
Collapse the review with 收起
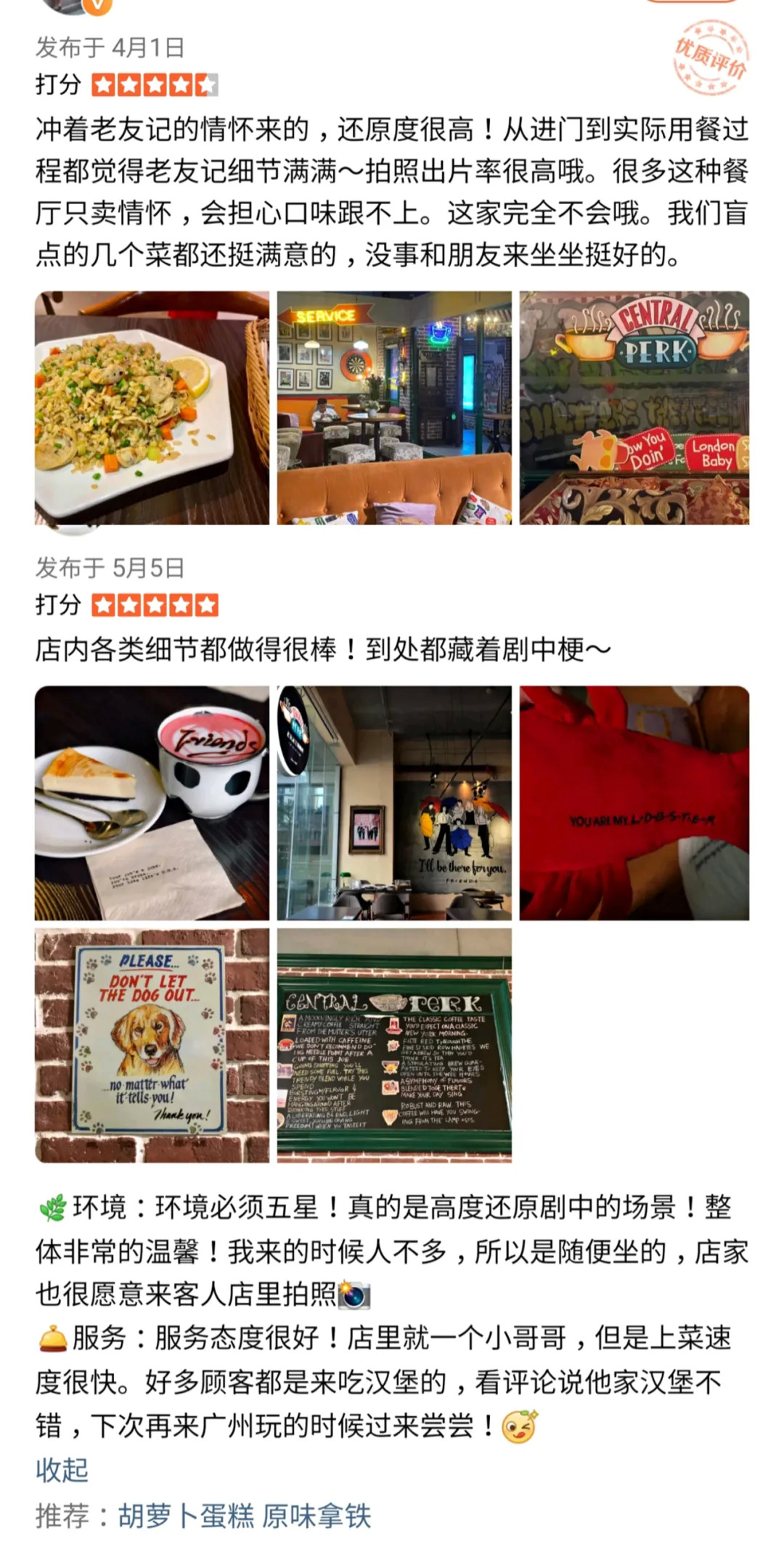coord(62,1470)
